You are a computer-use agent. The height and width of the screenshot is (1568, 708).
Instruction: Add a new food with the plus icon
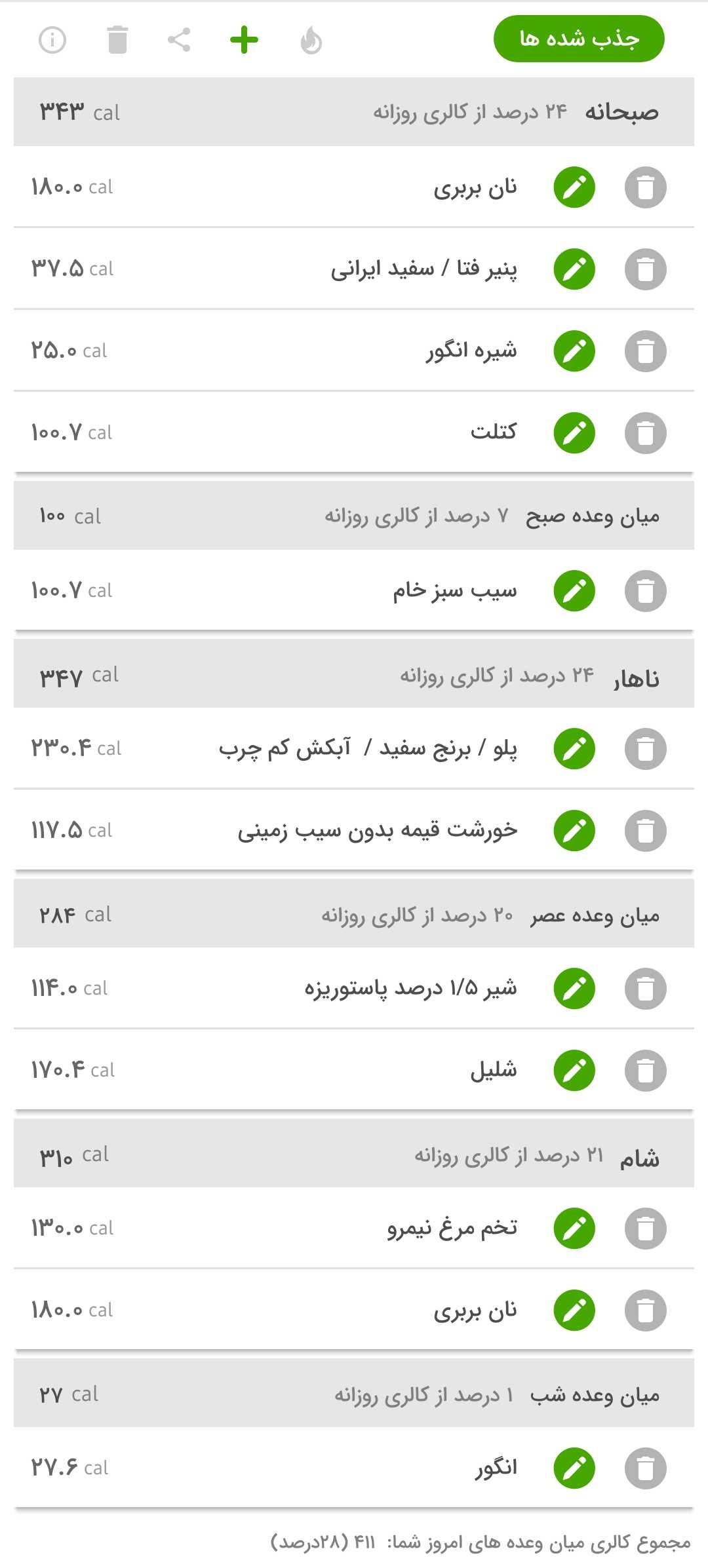click(x=244, y=40)
